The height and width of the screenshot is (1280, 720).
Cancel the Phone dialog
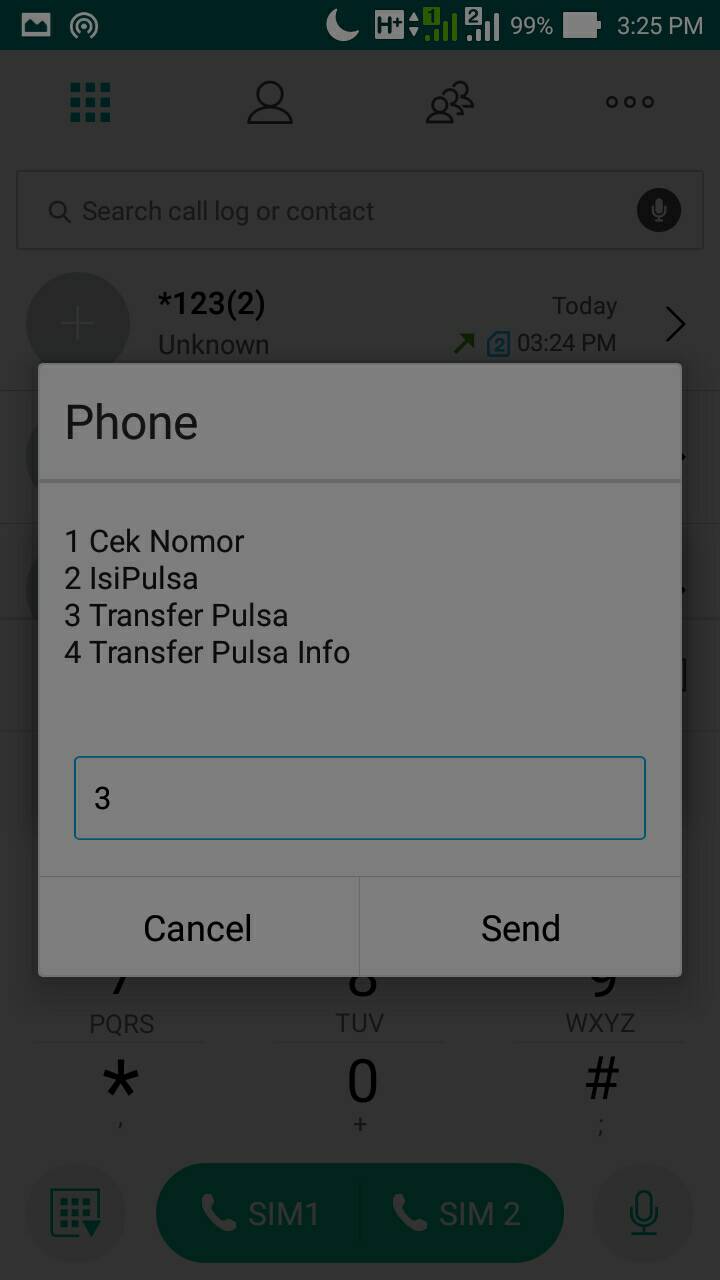198,927
